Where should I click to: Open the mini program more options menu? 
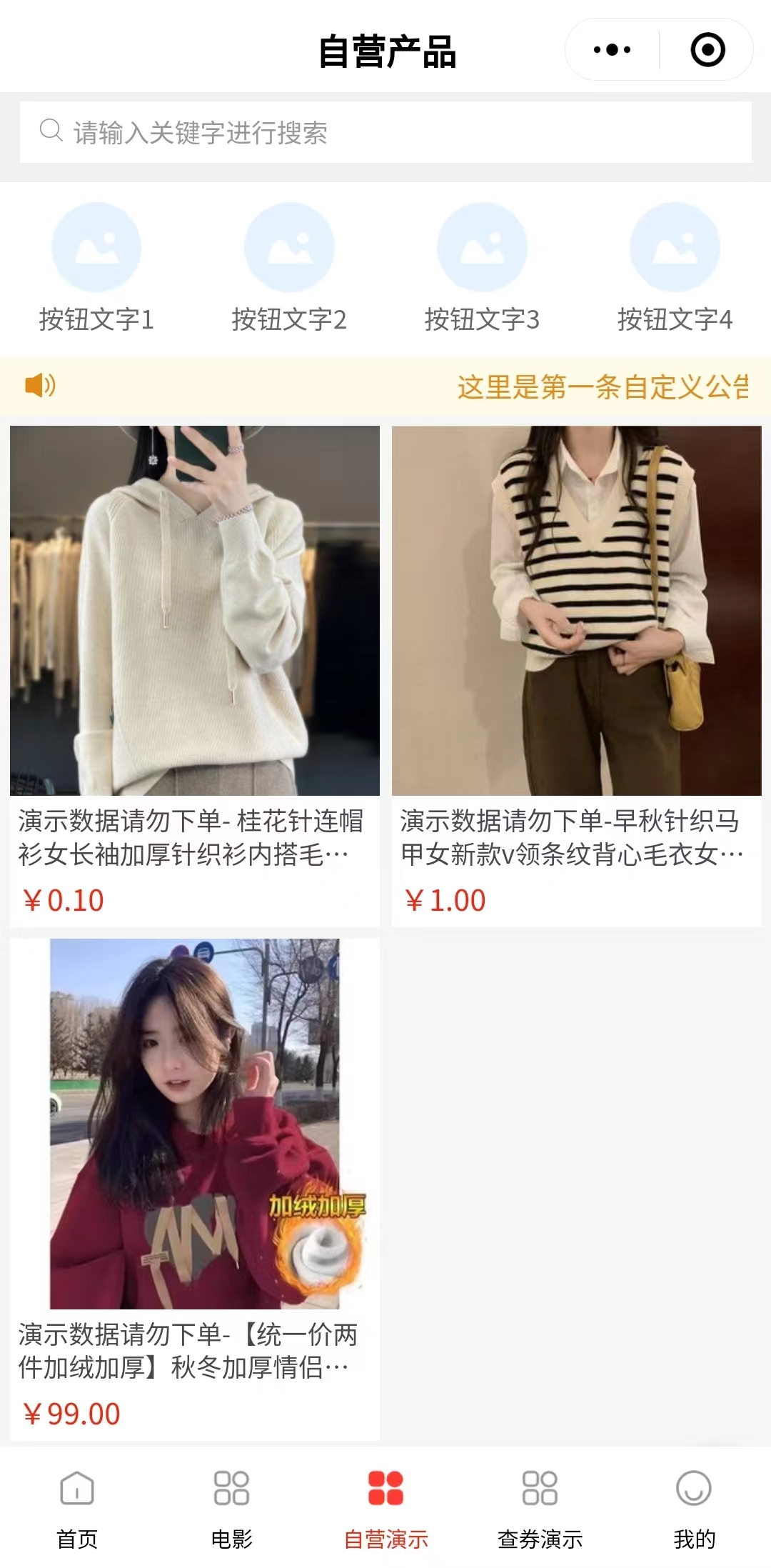[612, 50]
